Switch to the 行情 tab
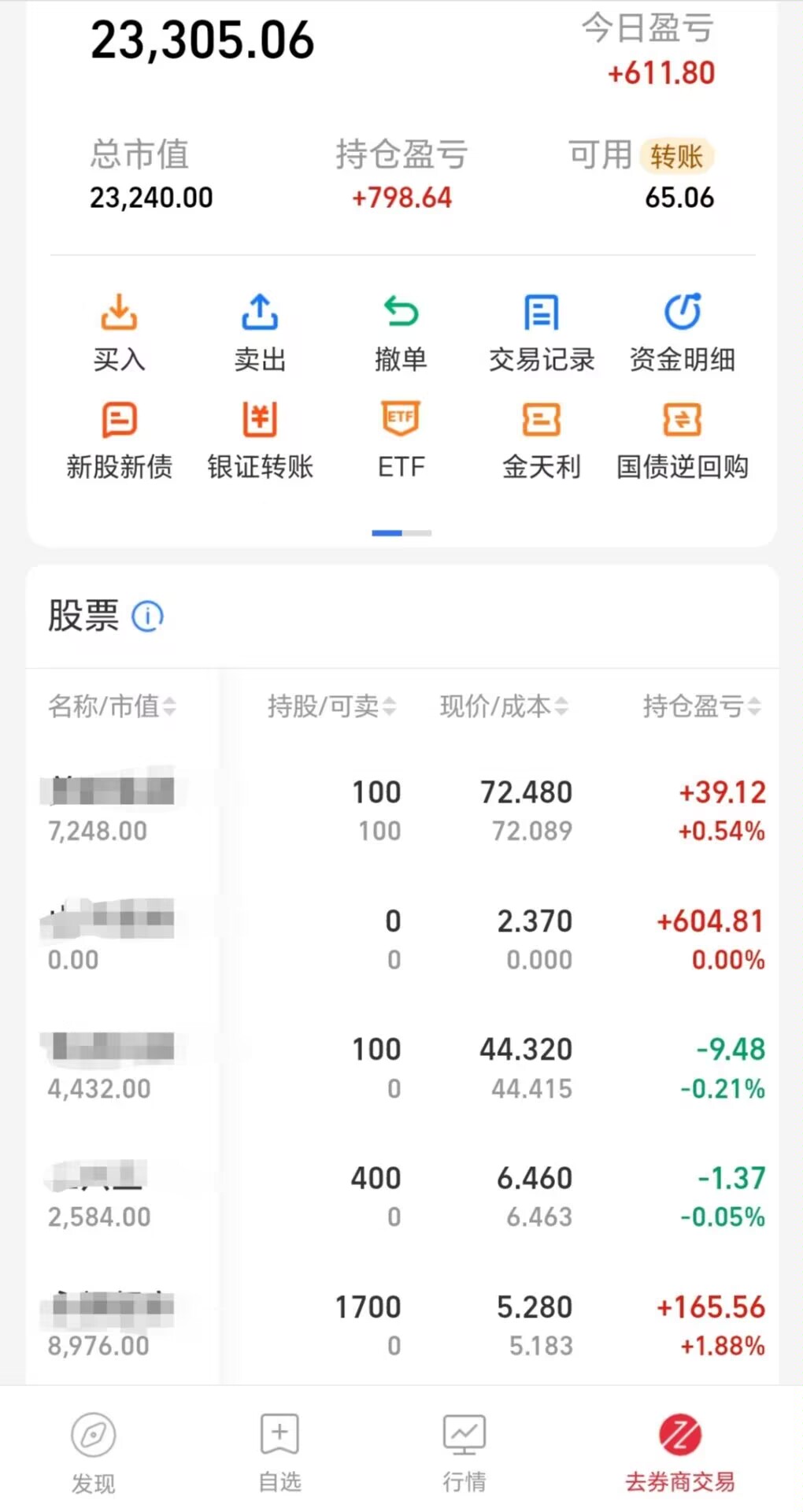 click(x=464, y=1453)
